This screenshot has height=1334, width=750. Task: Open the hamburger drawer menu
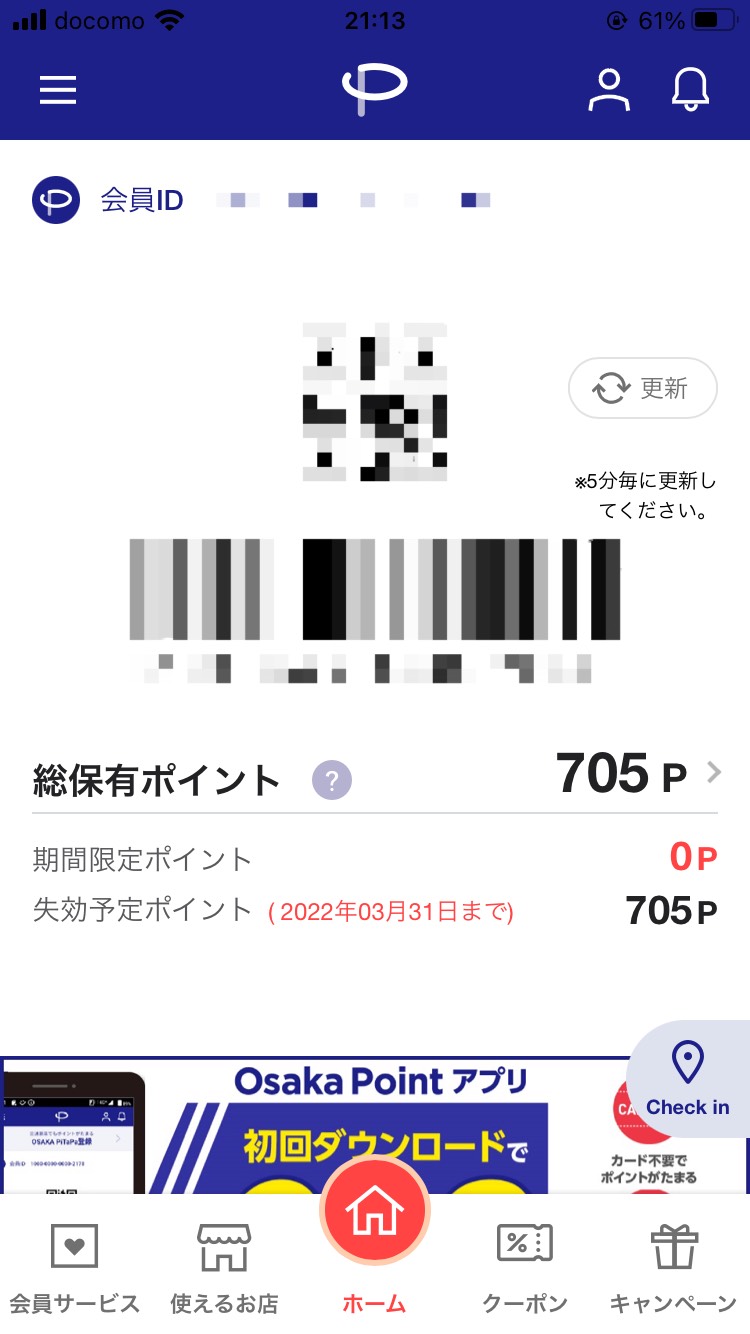(58, 91)
